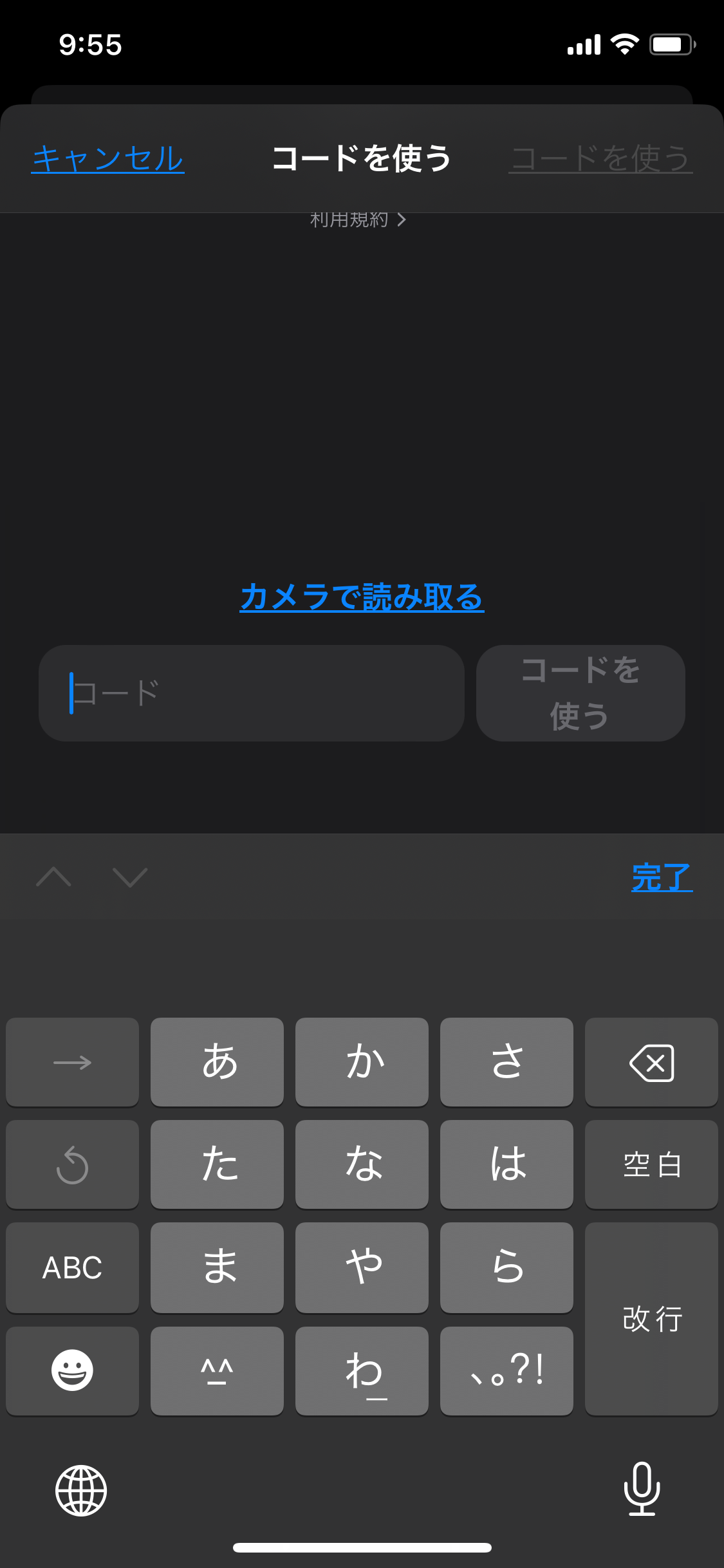Open the 利用規約 terms link

click(358, 220)
